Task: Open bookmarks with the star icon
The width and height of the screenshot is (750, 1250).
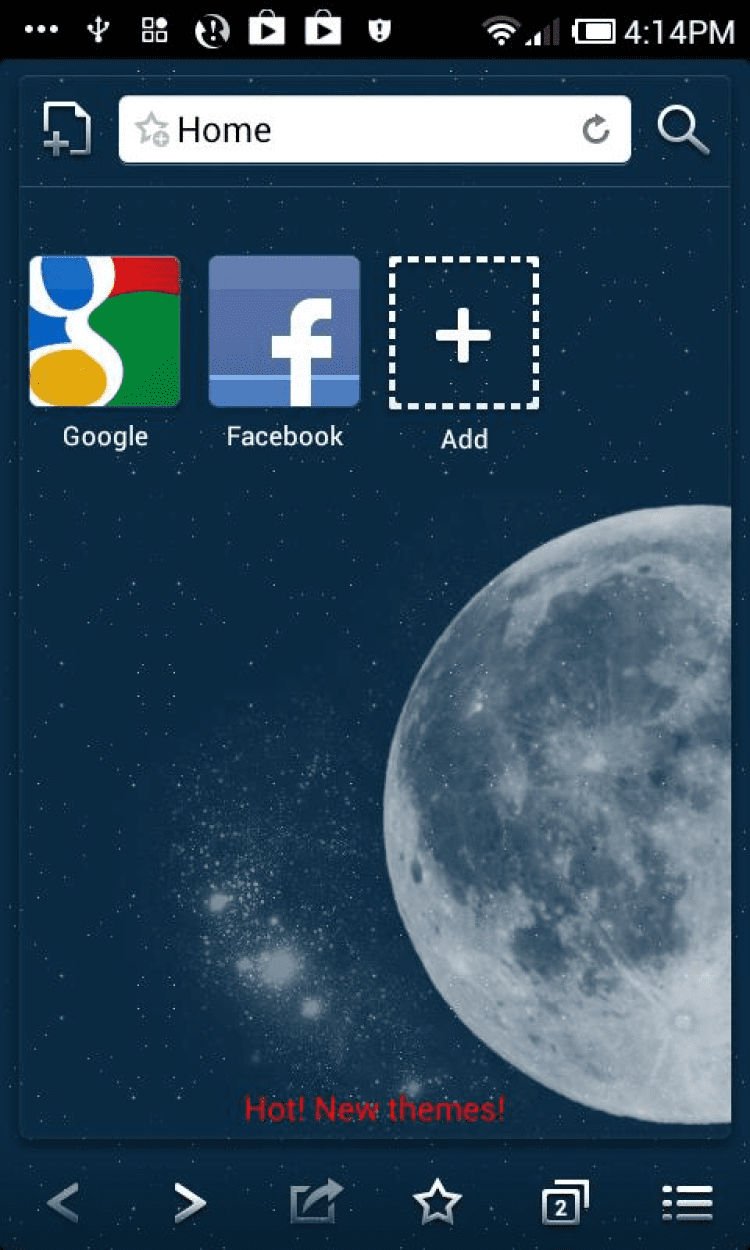Action: click(437, 1203)
